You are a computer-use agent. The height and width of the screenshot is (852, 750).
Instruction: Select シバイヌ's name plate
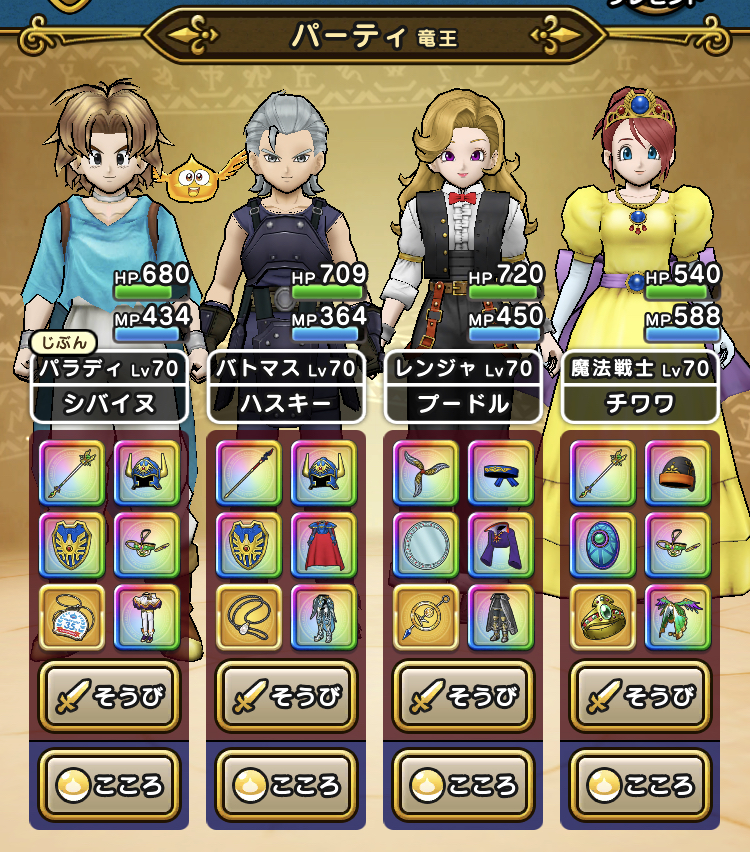(x=109, y=403)
